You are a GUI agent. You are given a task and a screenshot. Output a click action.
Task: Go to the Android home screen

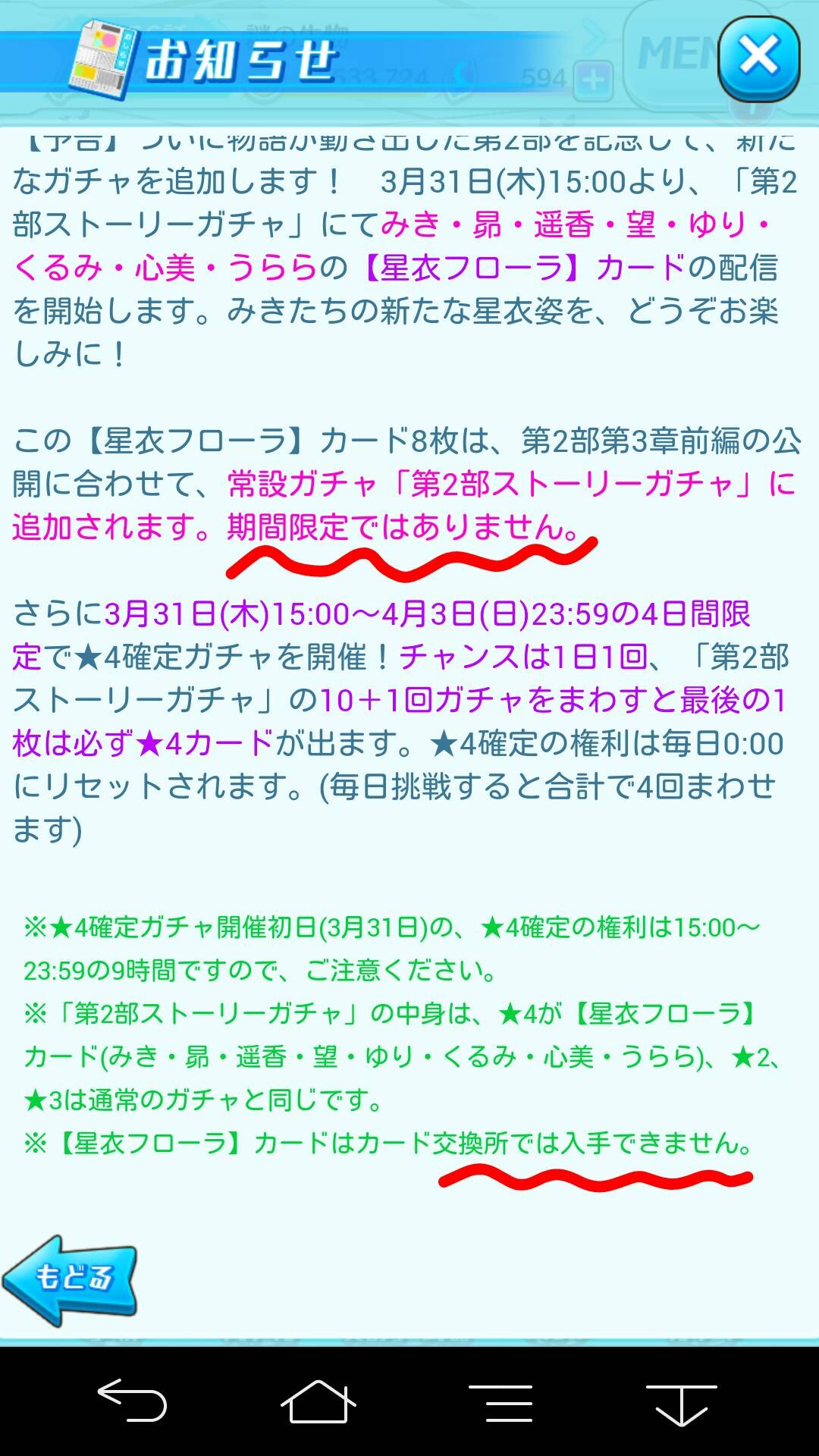pos(318,1401)
